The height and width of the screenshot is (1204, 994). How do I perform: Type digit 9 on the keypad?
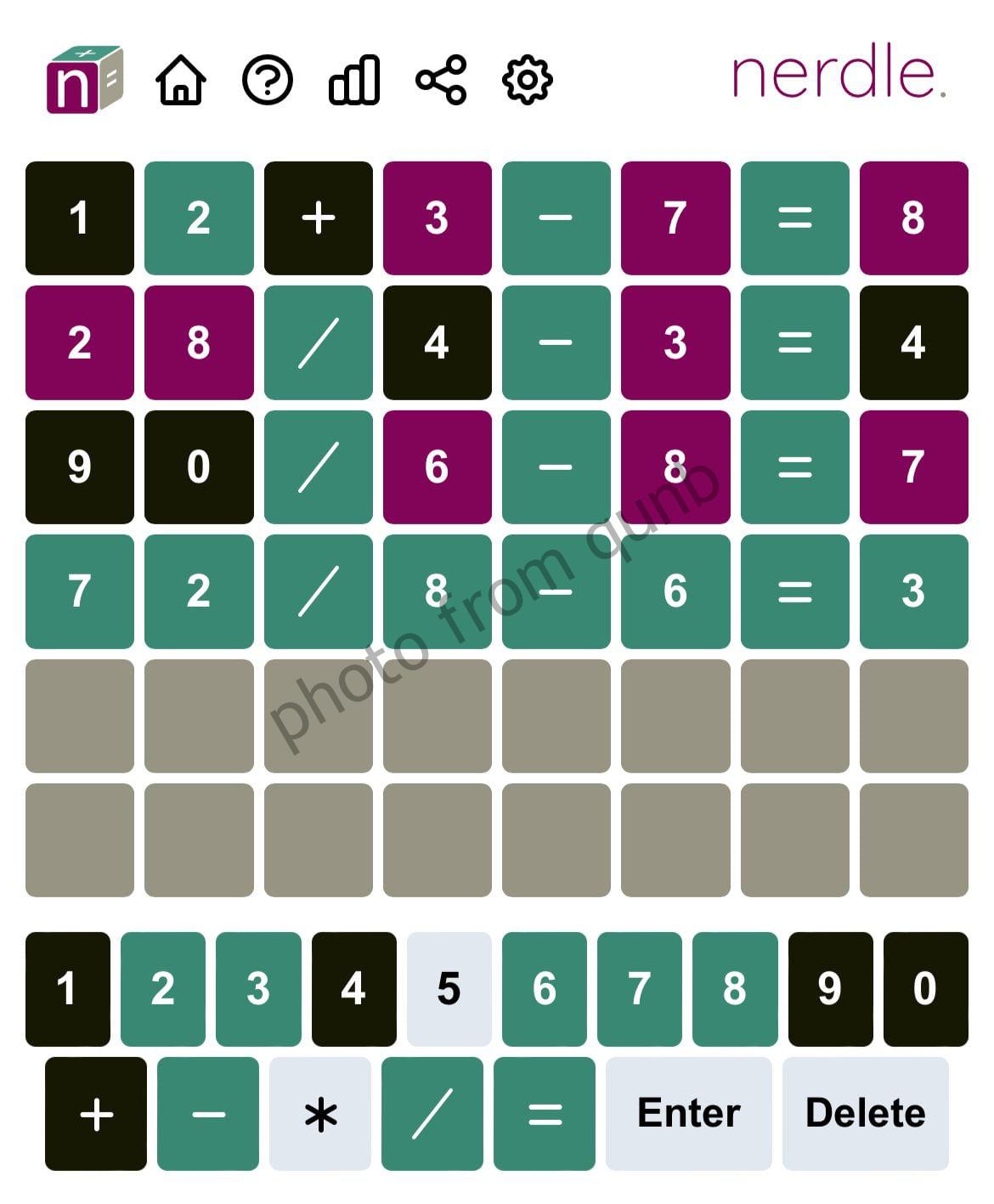tap(830, 989)
